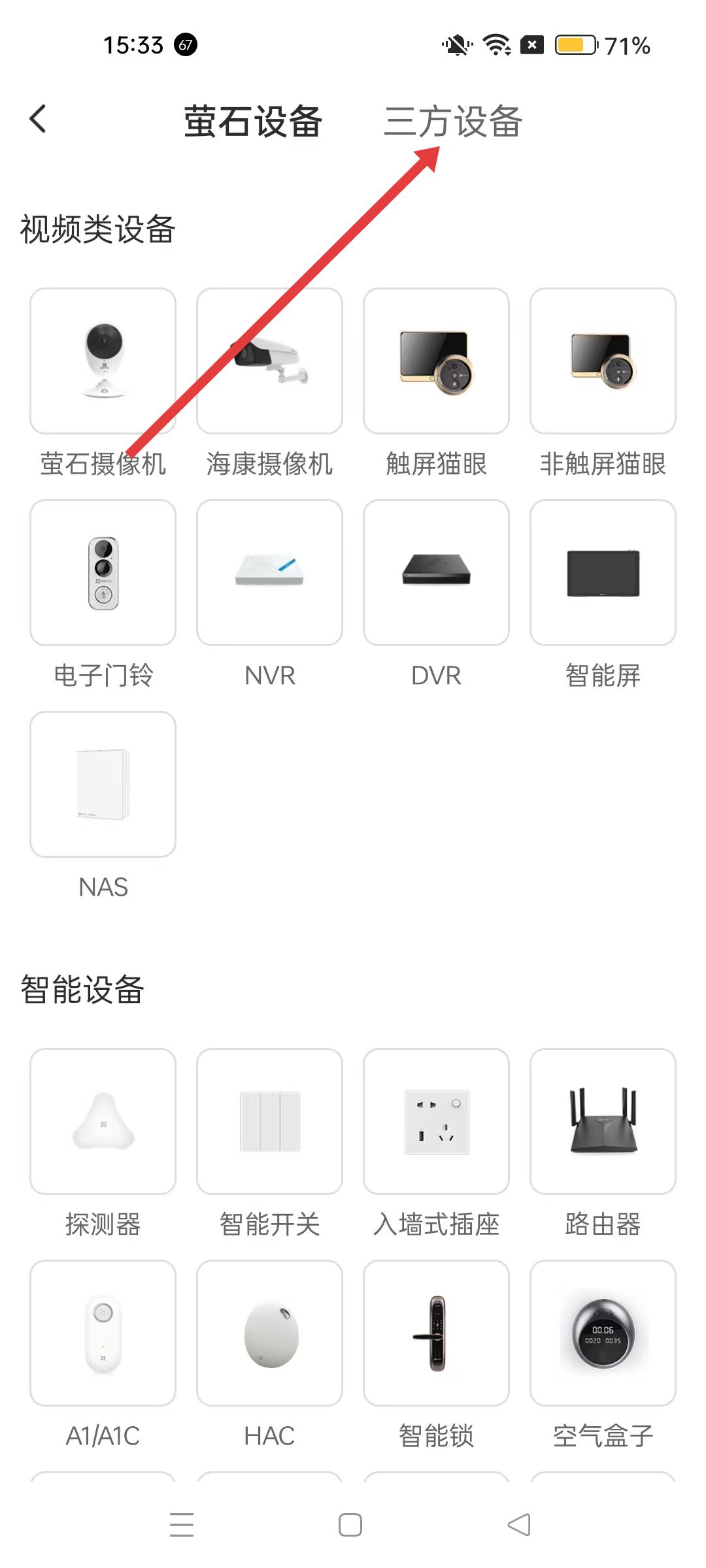
Task: Tap the A1/A1C device tile
Action: (103, 1333)
